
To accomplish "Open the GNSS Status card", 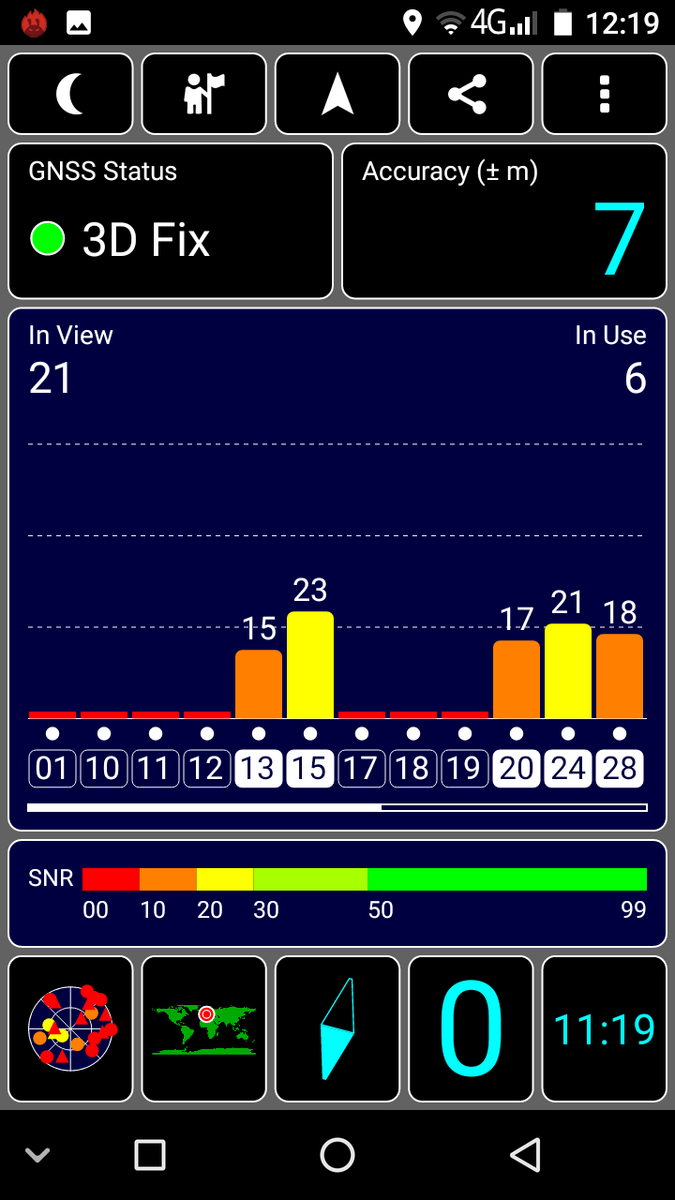I will [x=170, y=221].
